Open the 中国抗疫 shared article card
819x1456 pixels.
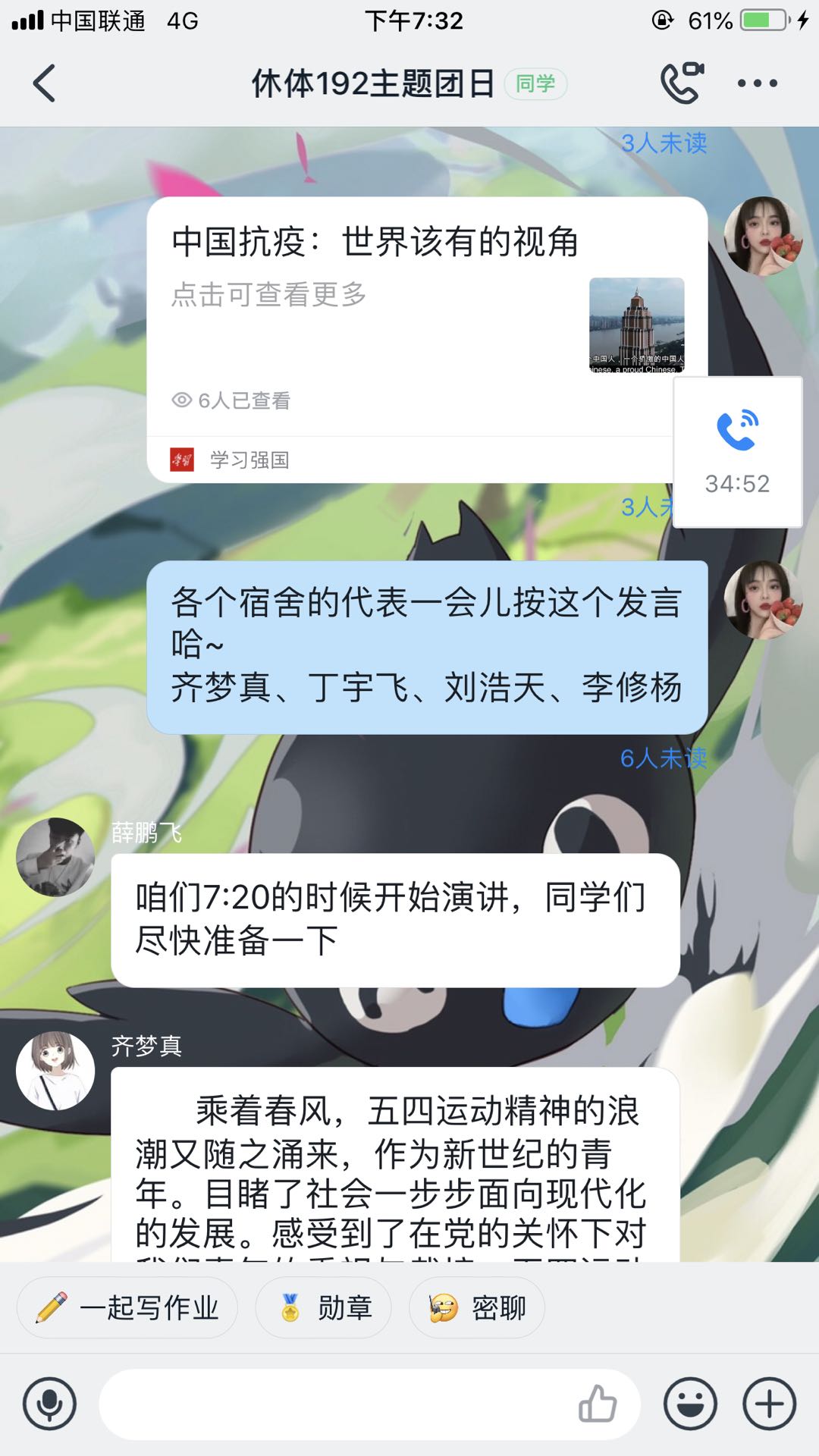(x=409, y=318)
